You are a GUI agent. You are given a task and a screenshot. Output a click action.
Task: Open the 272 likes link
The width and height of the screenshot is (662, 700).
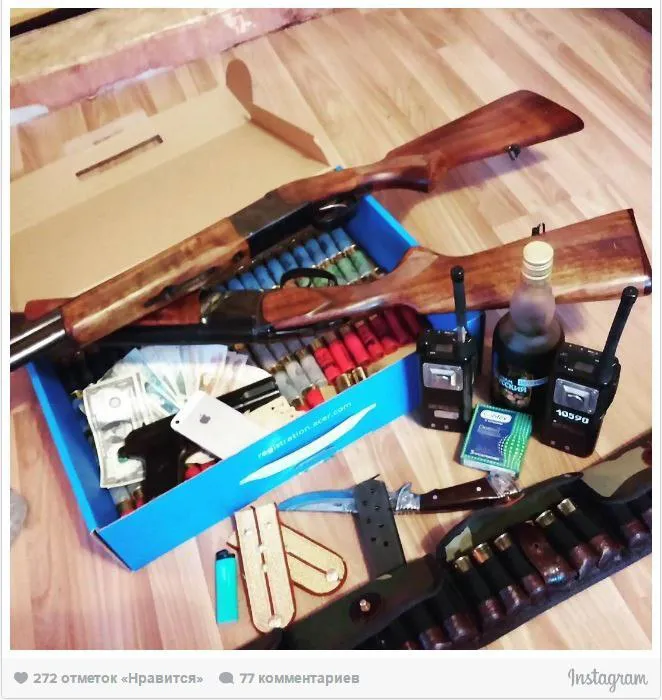117,678
